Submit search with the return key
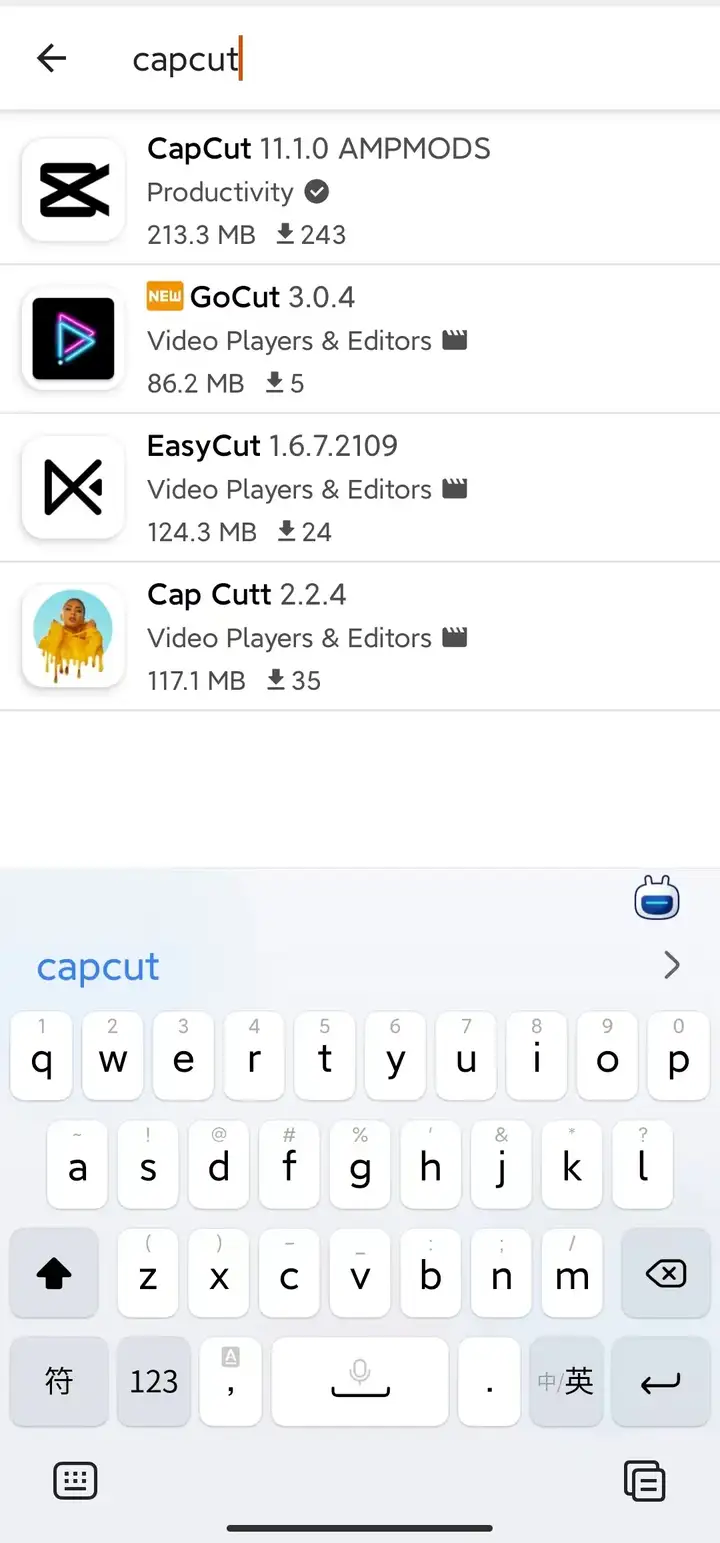Viewport: 720px width, 1543px height. click(660, 1382)
